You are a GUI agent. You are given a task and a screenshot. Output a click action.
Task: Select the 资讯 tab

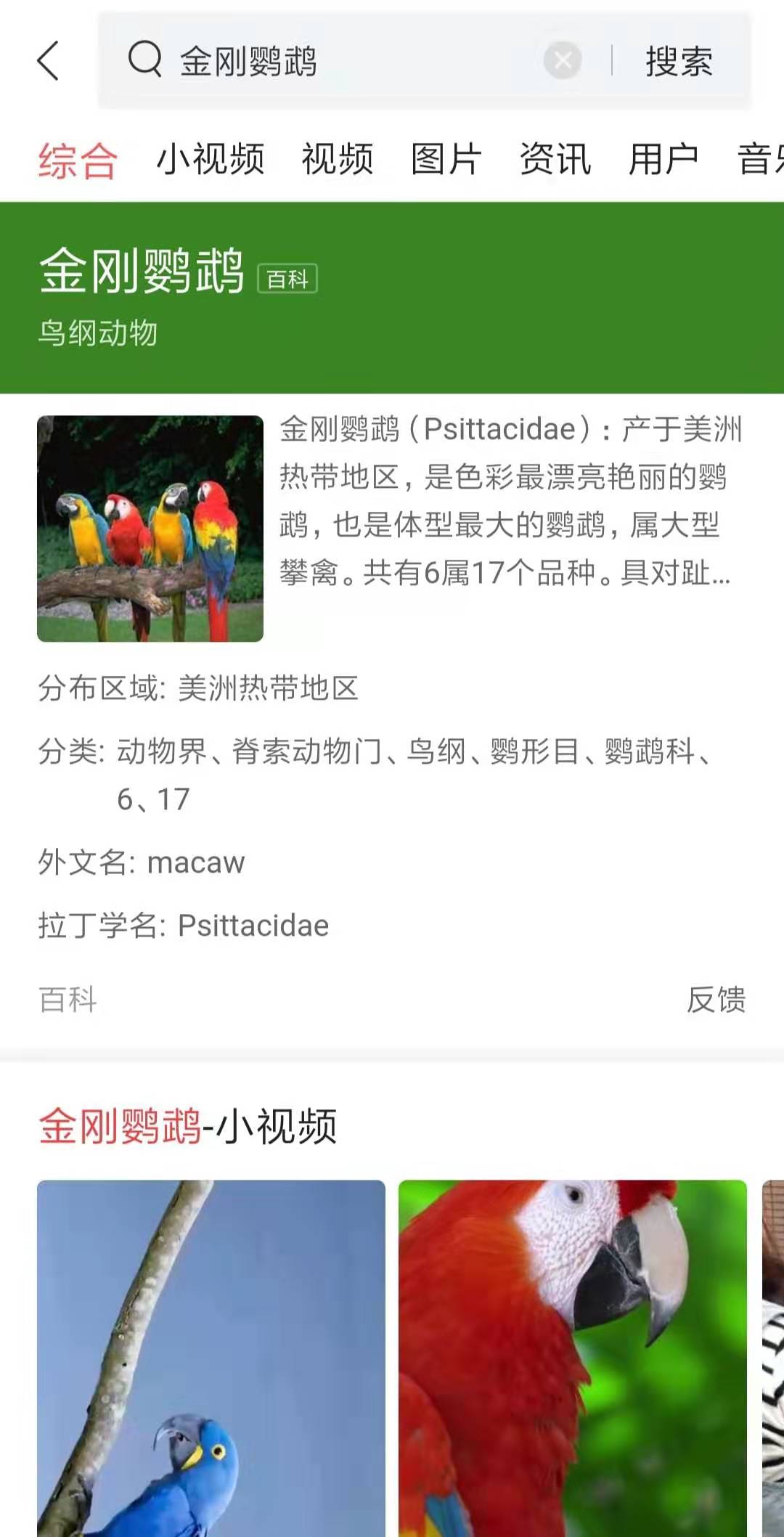(556, 160)
